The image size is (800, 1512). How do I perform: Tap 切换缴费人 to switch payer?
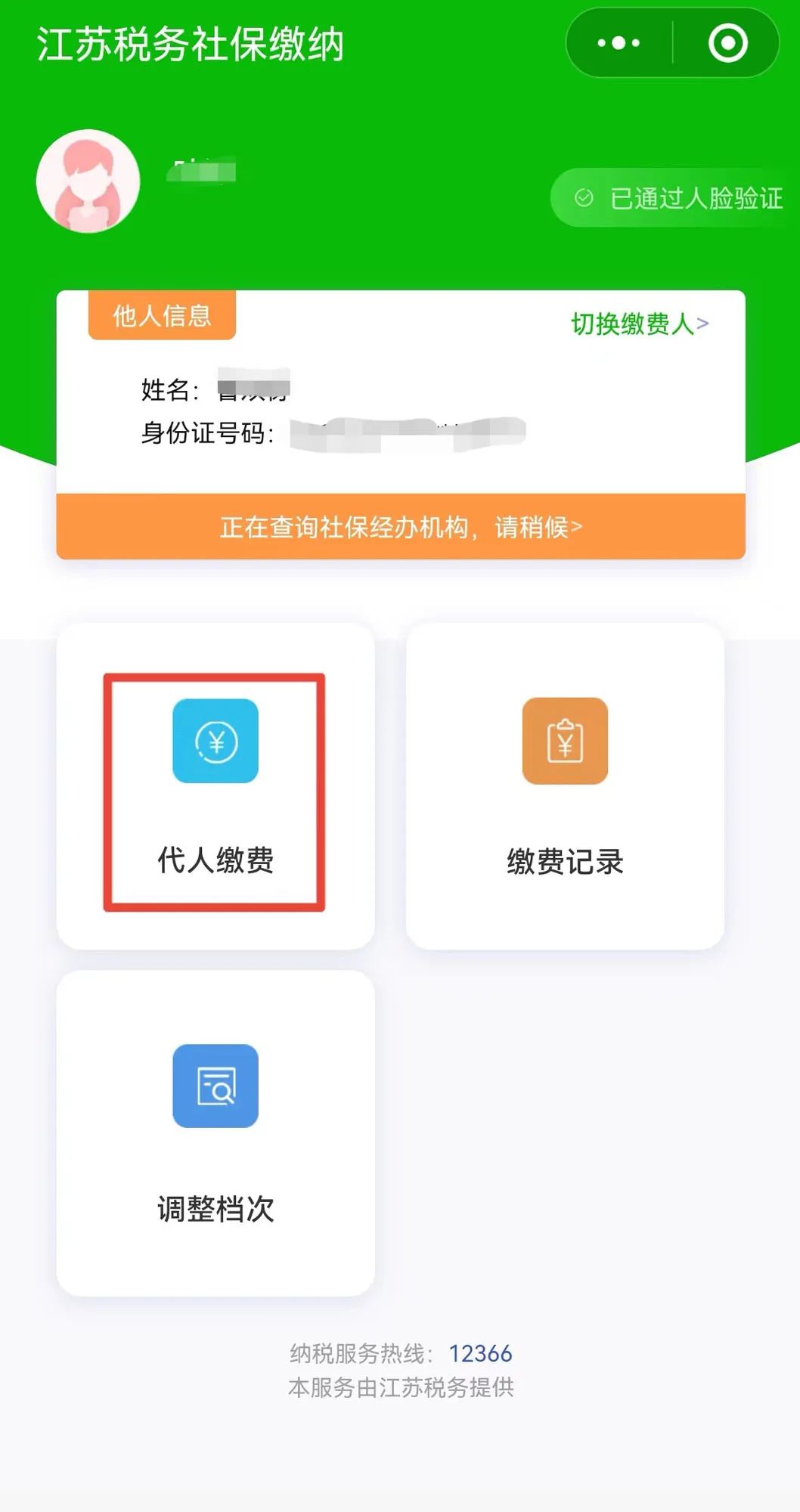[640, 324]
